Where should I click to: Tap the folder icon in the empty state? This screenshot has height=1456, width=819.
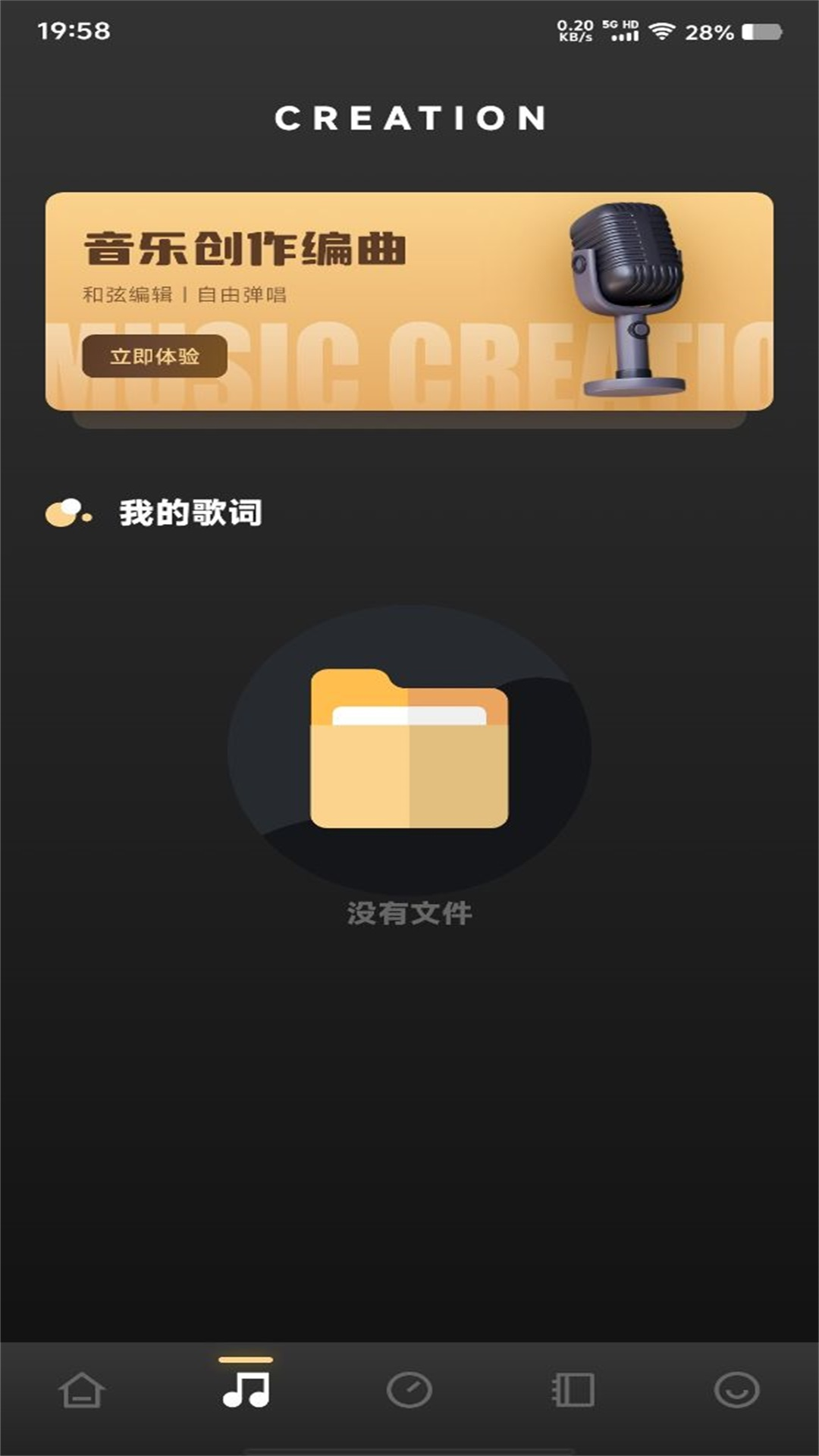coord(409,751)
